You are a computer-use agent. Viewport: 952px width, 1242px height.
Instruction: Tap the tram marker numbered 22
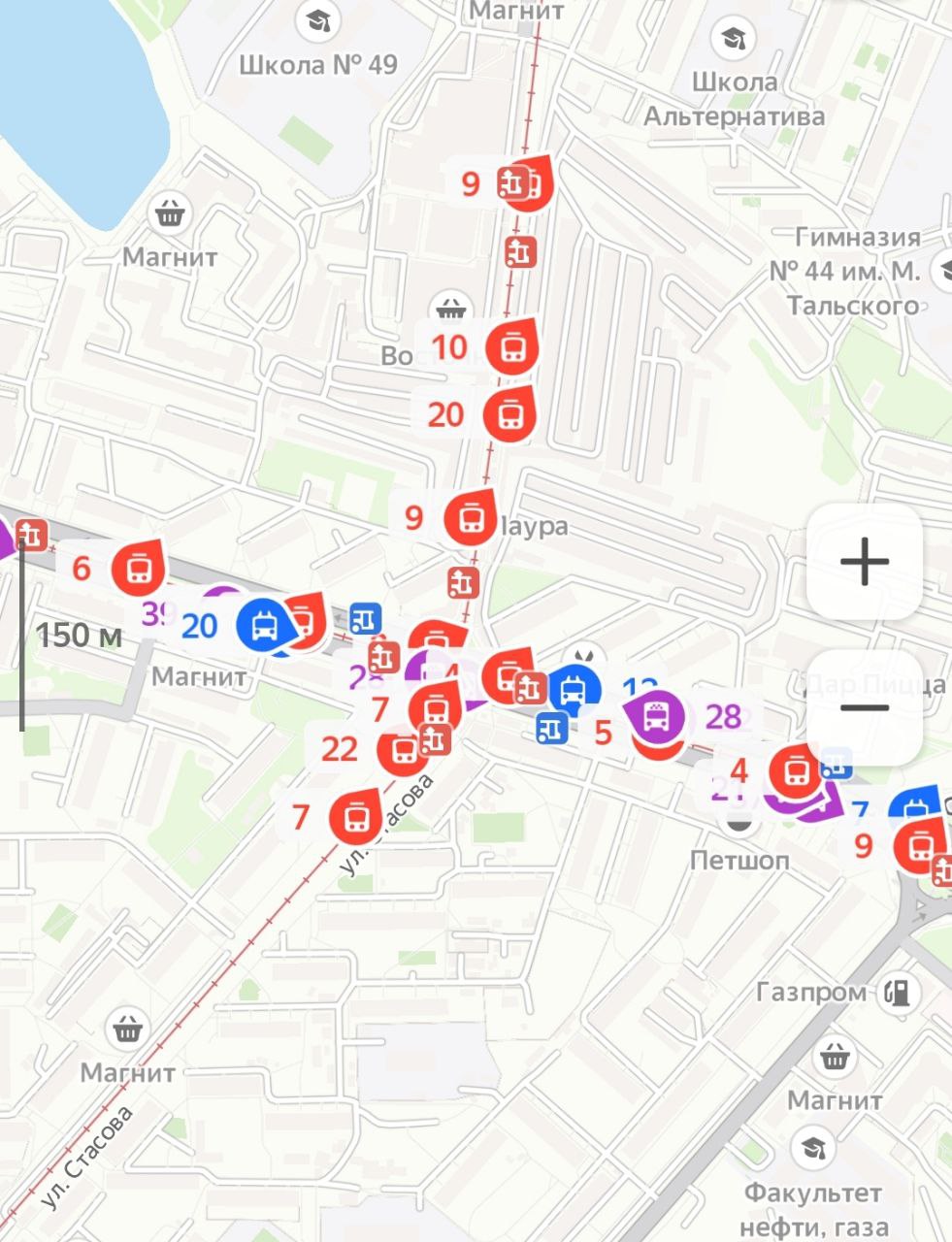pyautogui.click(x=402, y=749)
